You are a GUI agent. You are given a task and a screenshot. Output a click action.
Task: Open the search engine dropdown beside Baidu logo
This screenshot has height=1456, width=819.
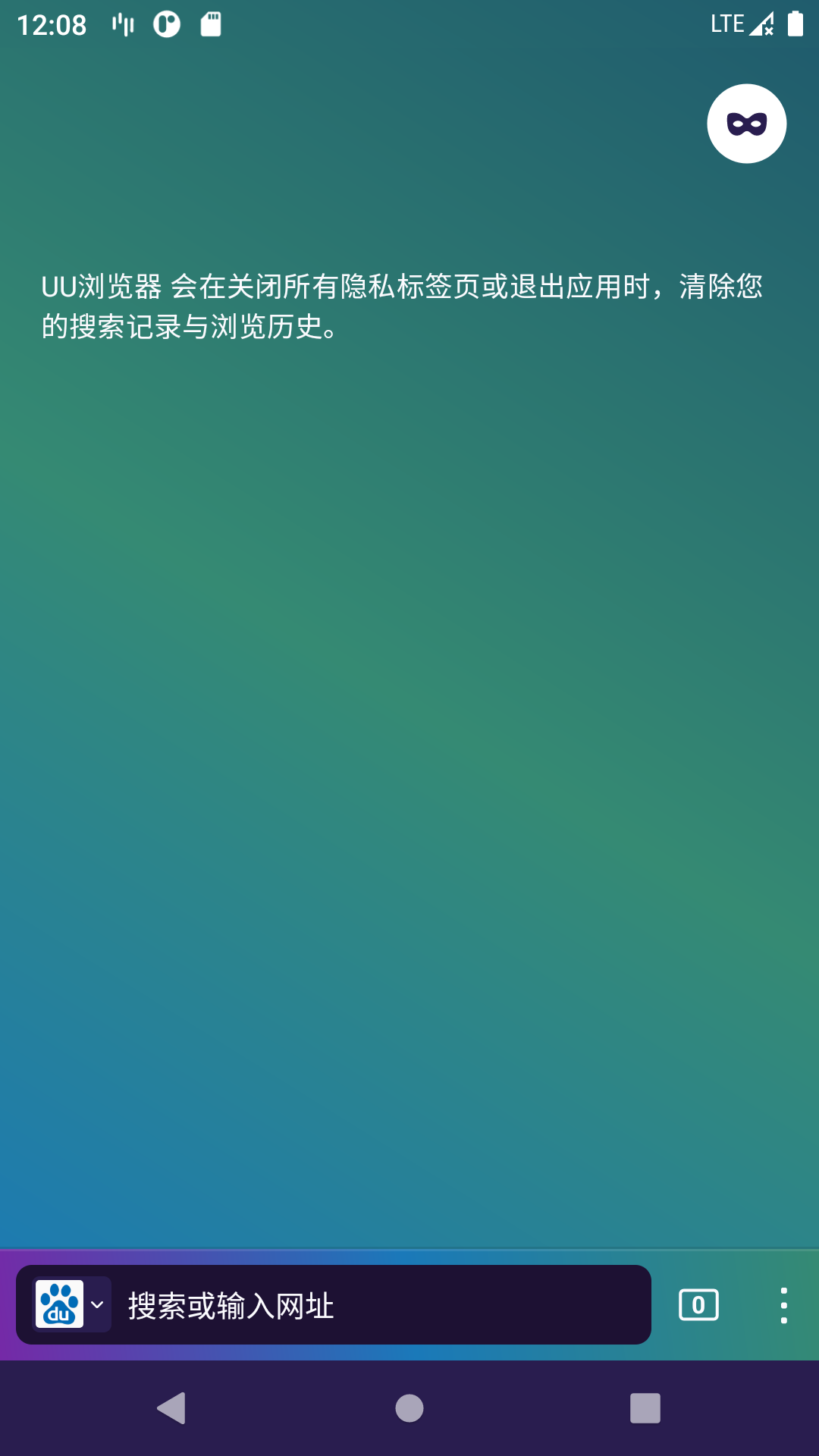click(97, 1306)
